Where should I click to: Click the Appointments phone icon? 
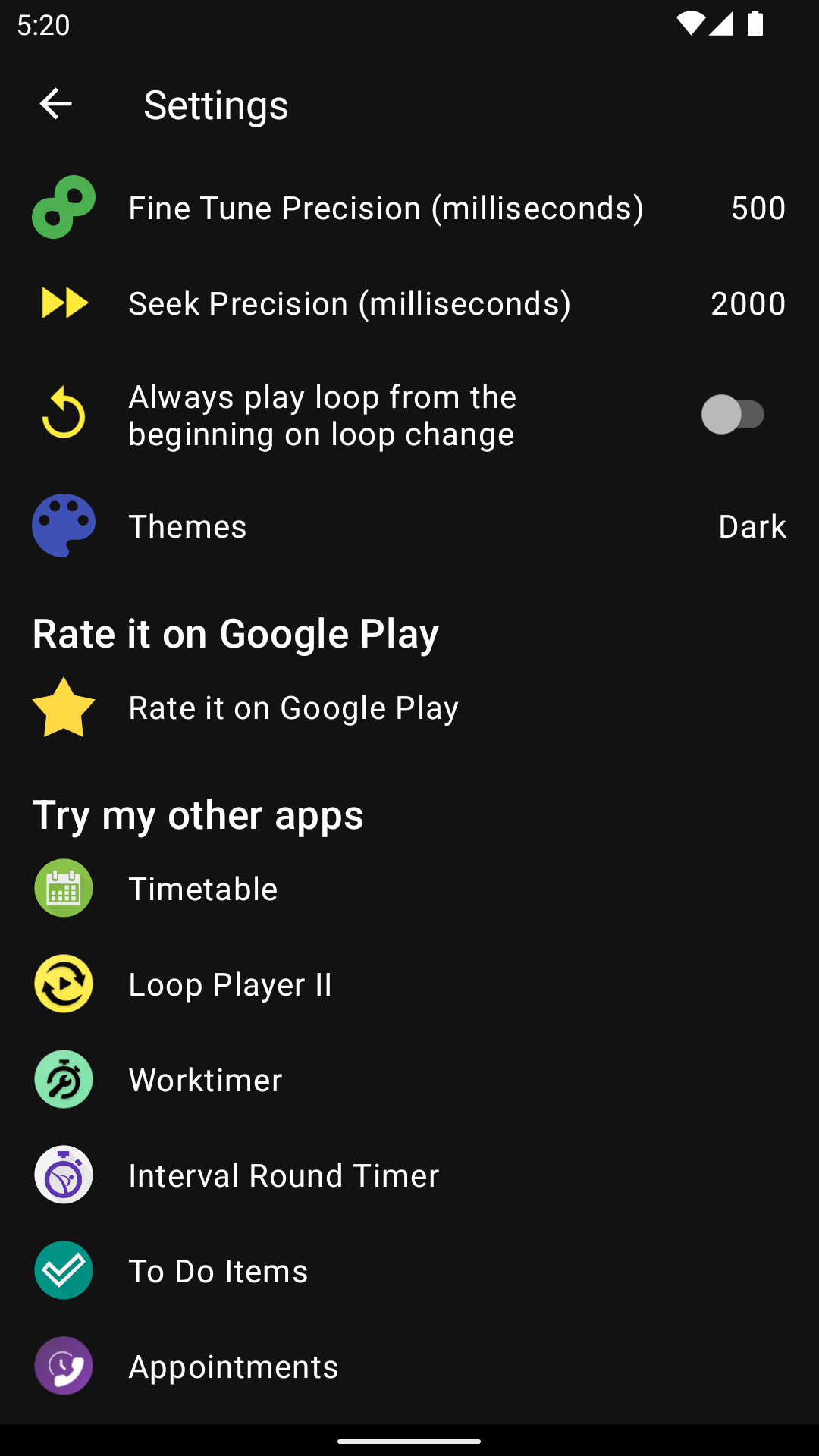[63, 1366]
